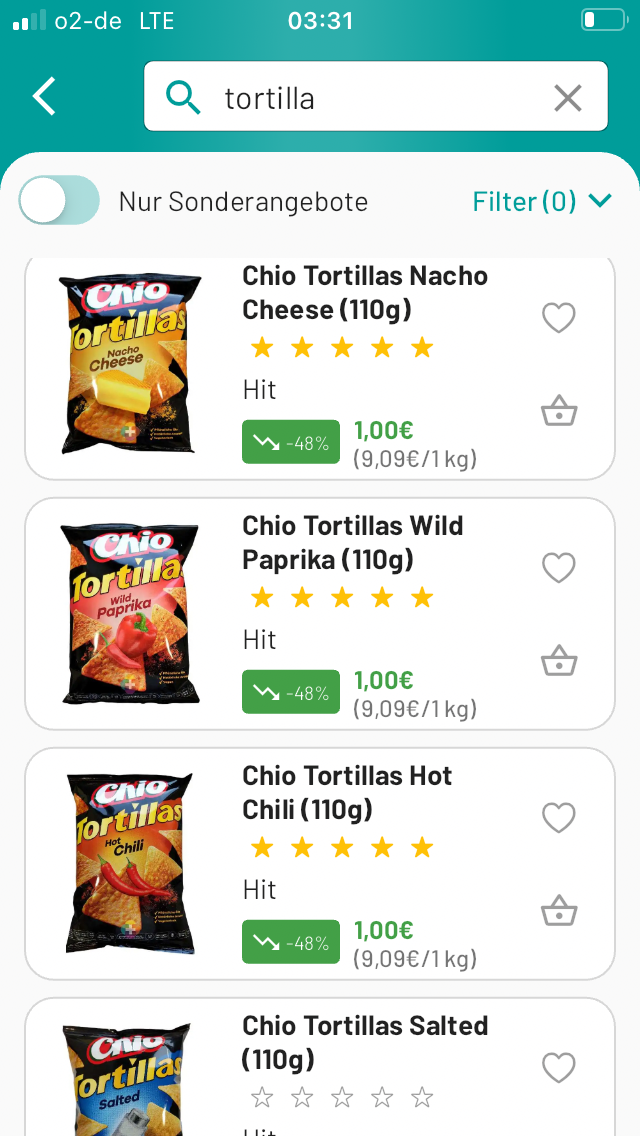The width and height of the screenshot is (640, 1136).
Task: Enable the Nur Sonderangebote switch
Action: click(x=59, y=200)
